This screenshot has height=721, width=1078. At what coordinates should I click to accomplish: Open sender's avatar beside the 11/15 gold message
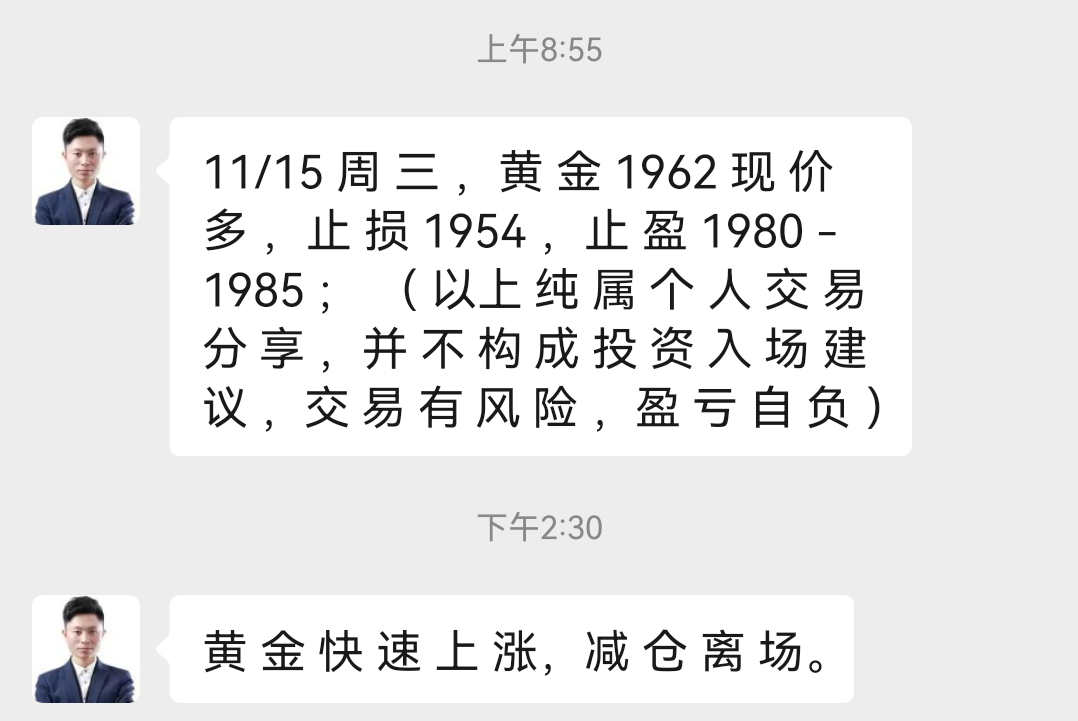pos(85,171)
